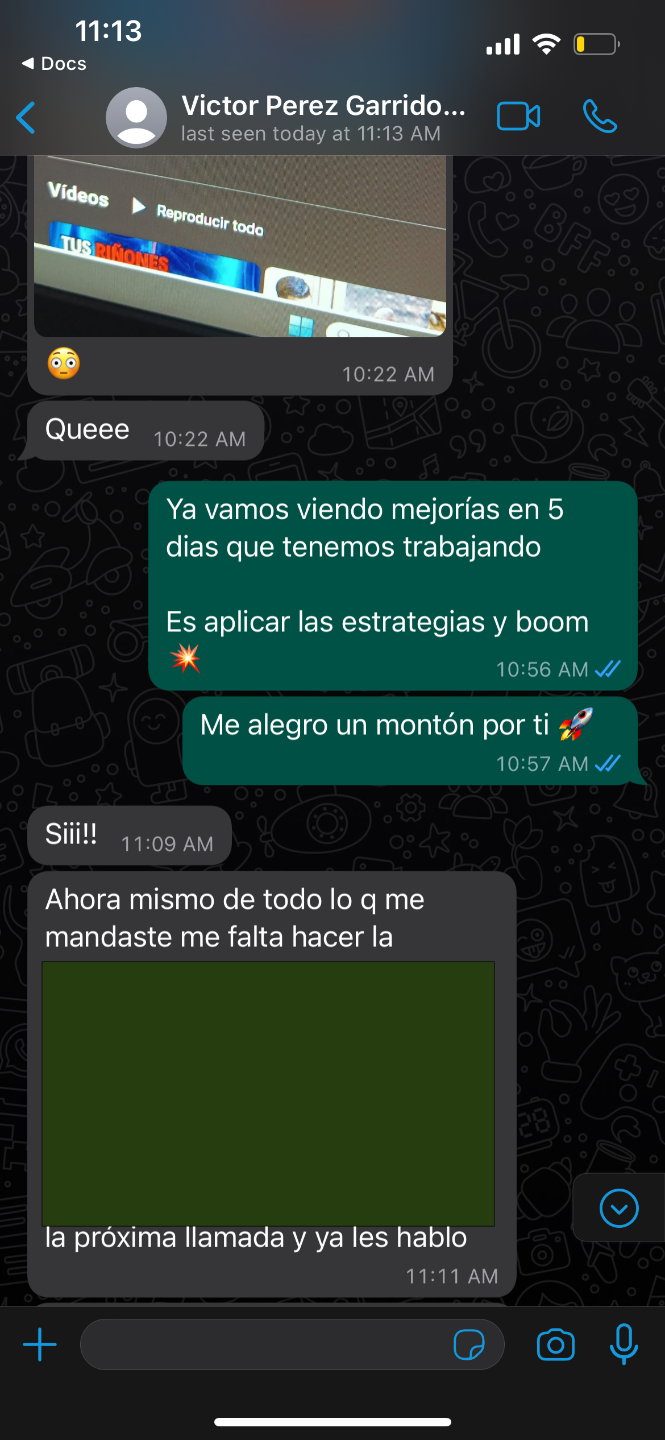Jump to the latest messages

618,1209
